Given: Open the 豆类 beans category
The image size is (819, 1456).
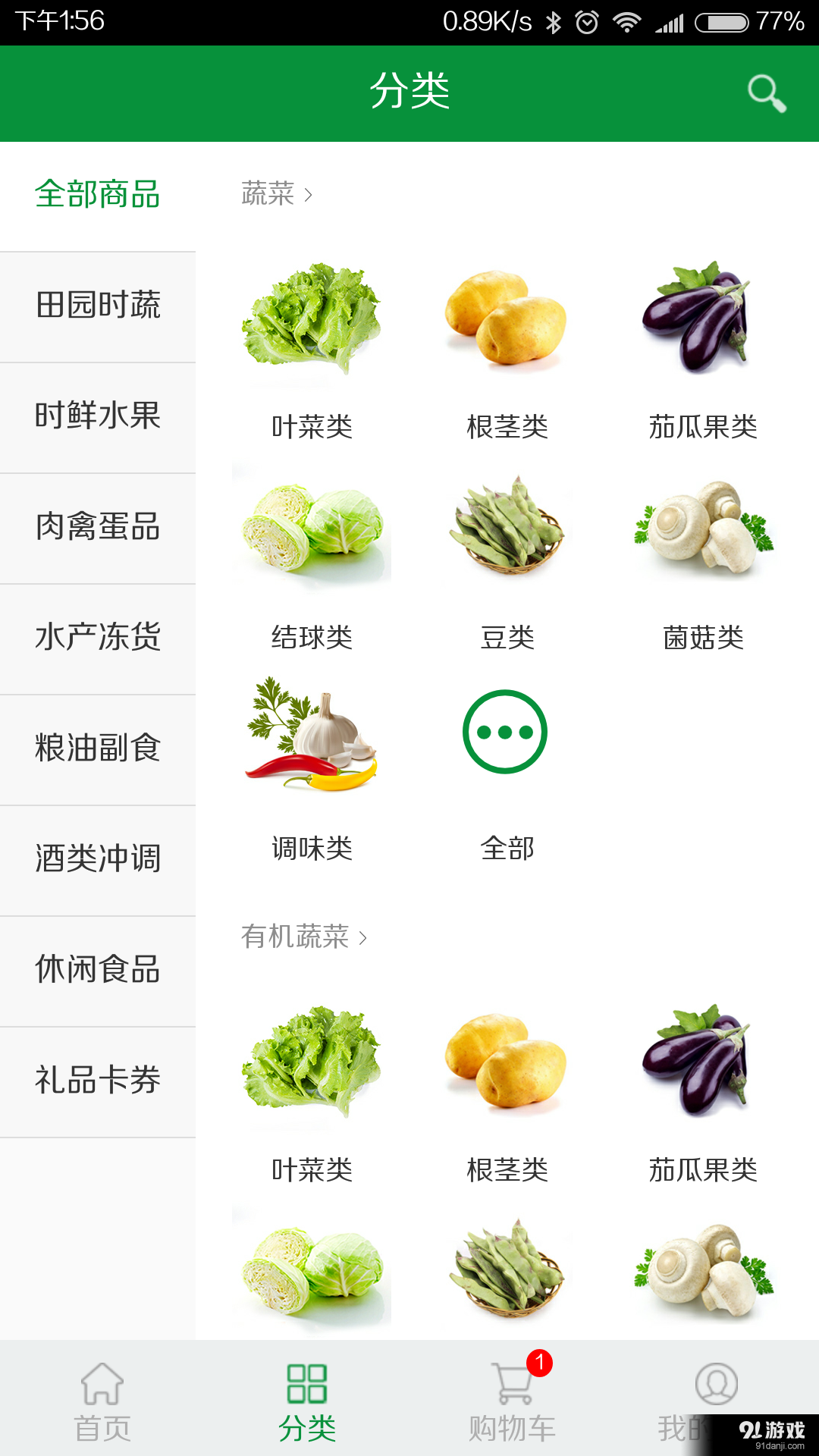Looking at the screenshot, I should [x=507, y=531].
